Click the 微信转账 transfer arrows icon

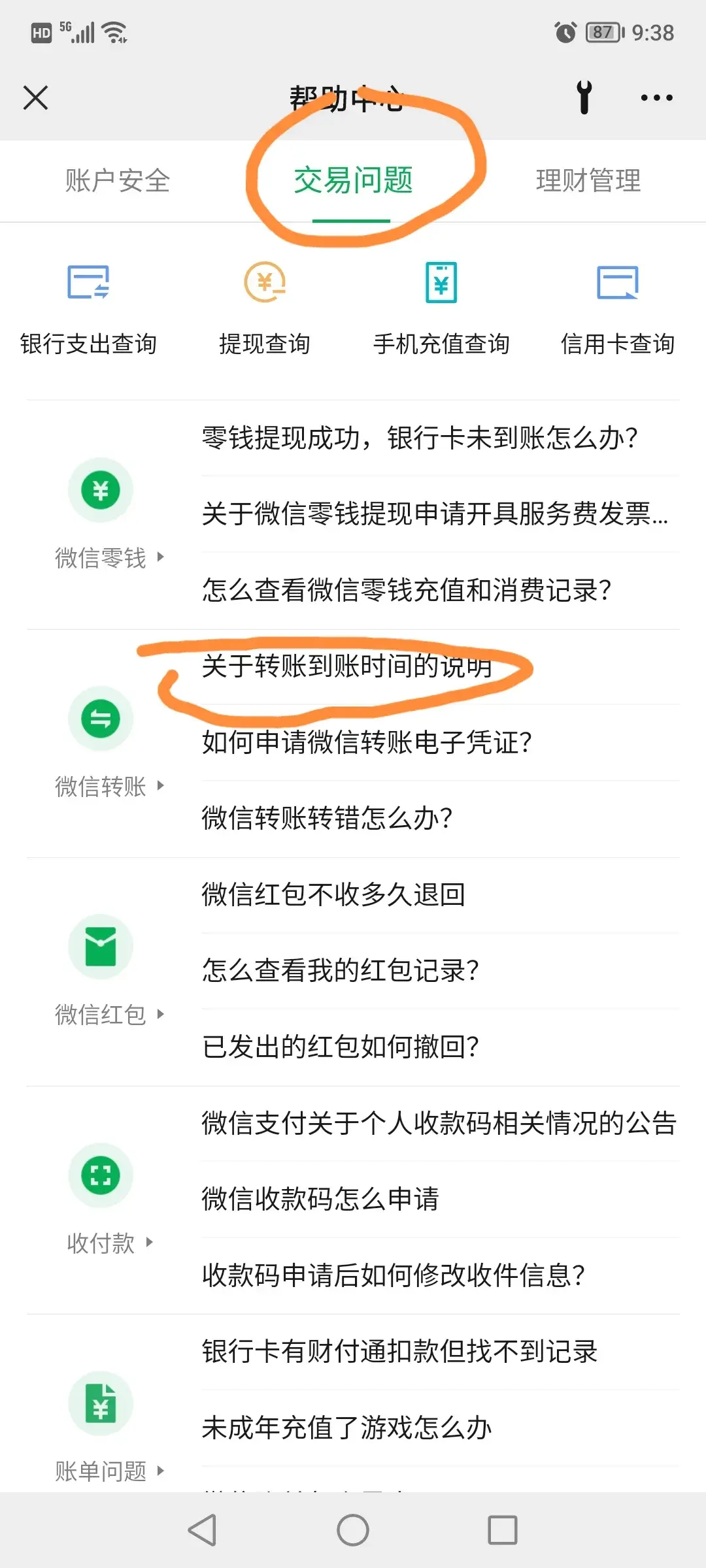[99, 717]
